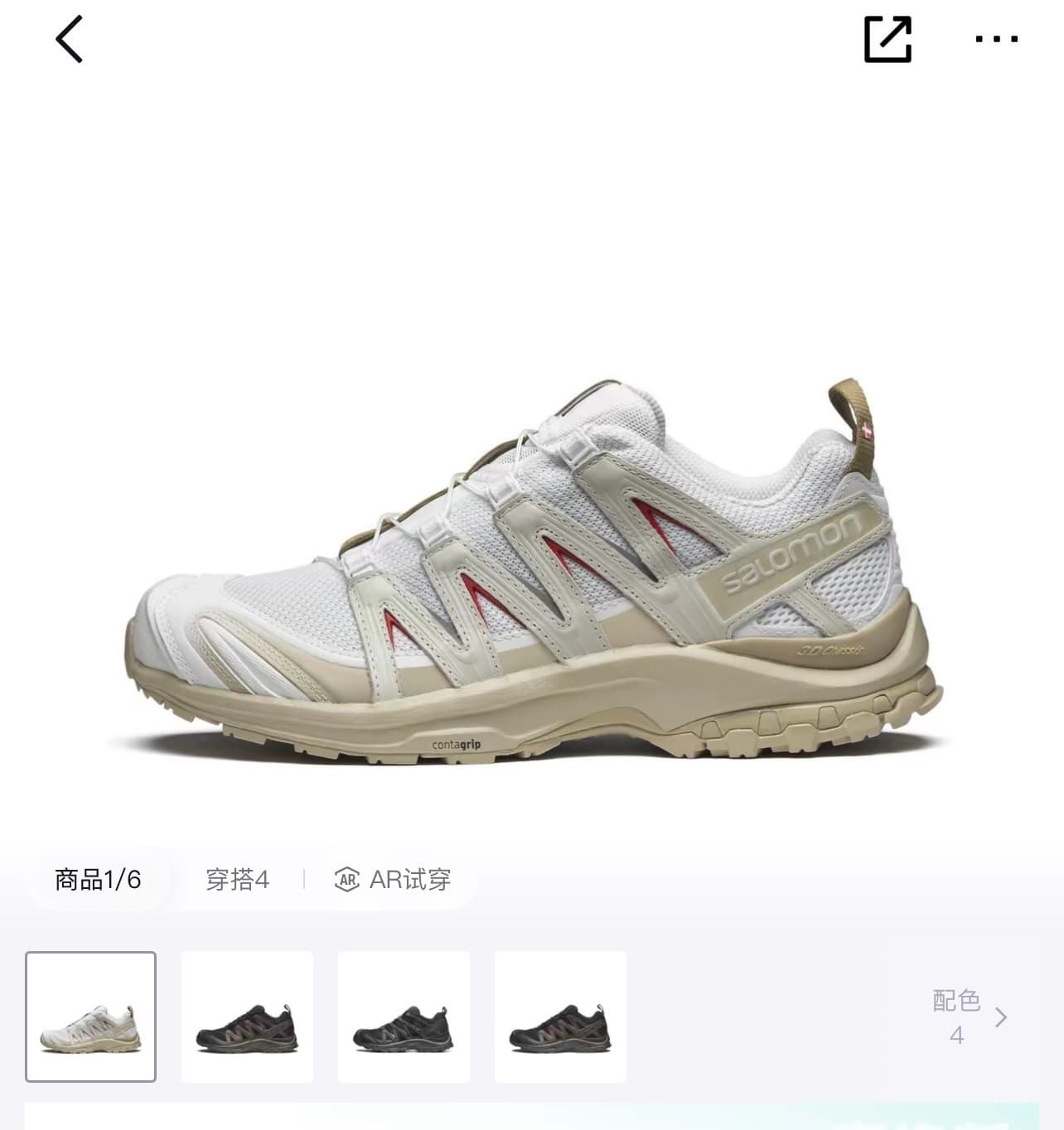Share this Salomon shoe product

tap(887, 39)
